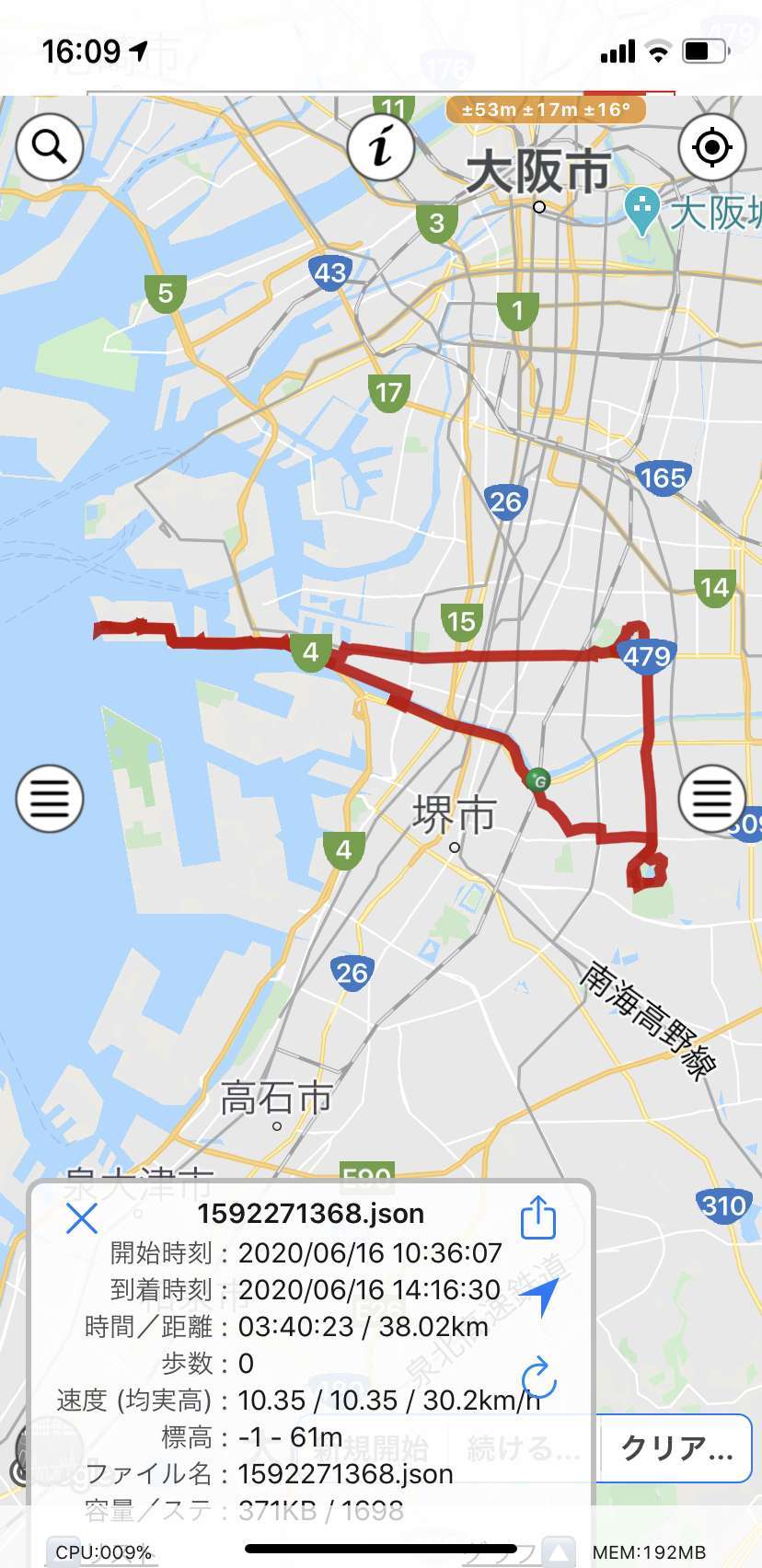The height and width of the screenshot is (1568, 762).
Task: Tap the green G marker on route
Action: [x=538, y=780]
